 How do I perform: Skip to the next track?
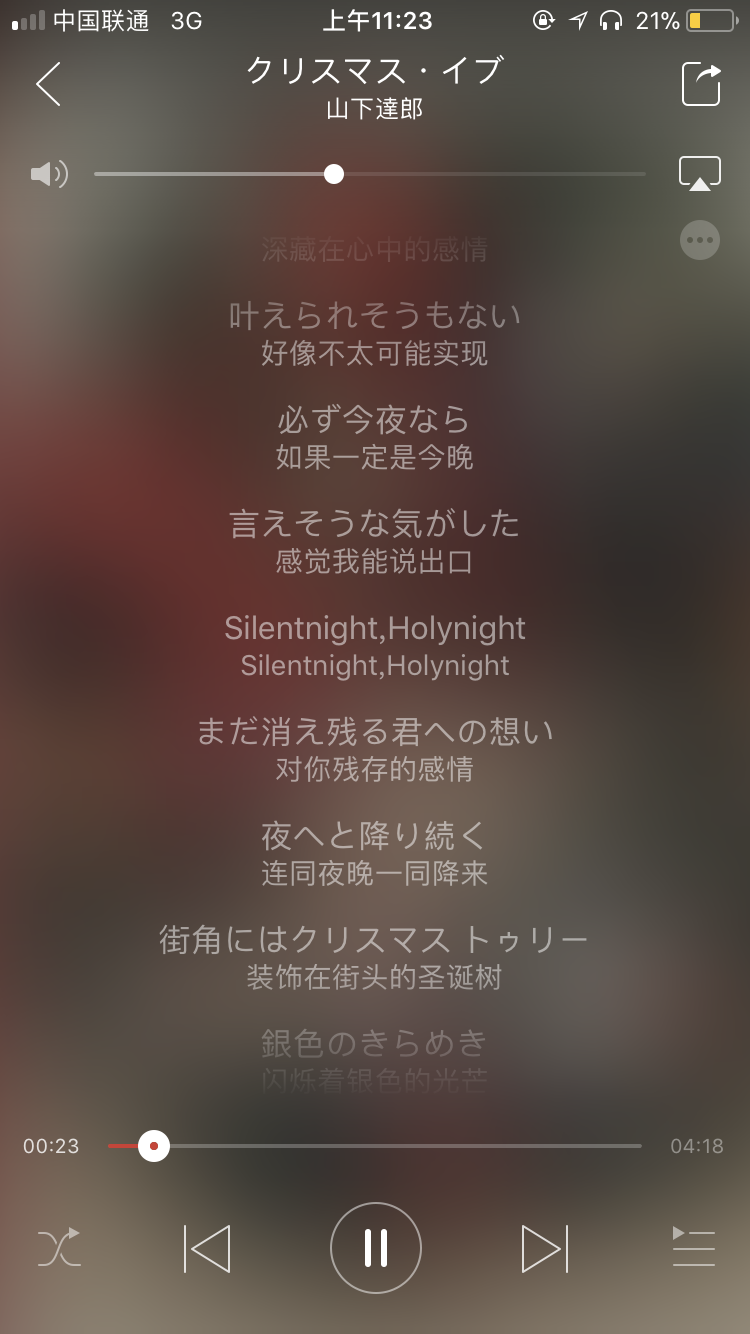tap(544, 1248)
